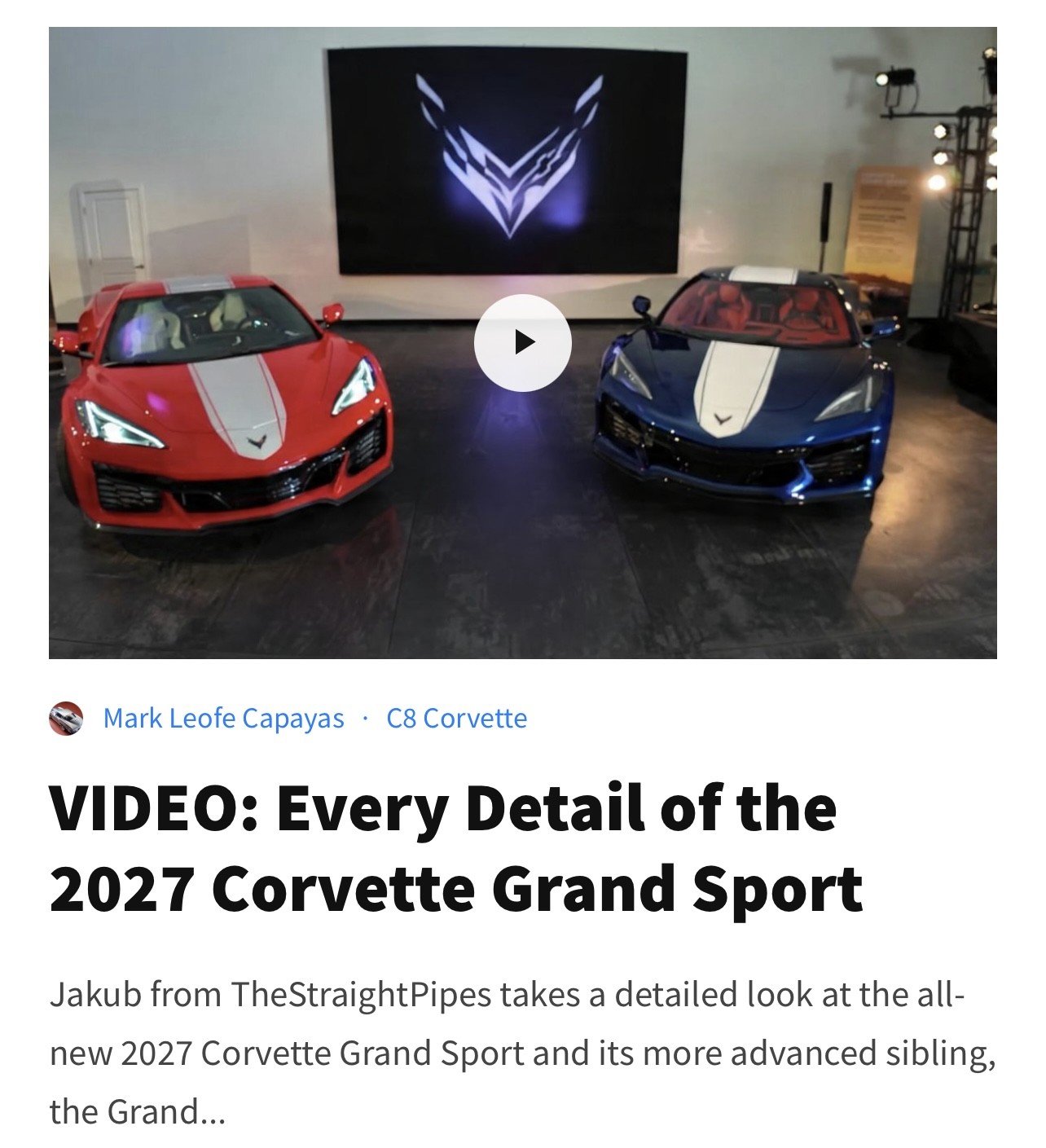Tap the author avatar beside Mark Leofe Capayas
Screen dimensions: 1046x1148
click(x=66, y=719)
